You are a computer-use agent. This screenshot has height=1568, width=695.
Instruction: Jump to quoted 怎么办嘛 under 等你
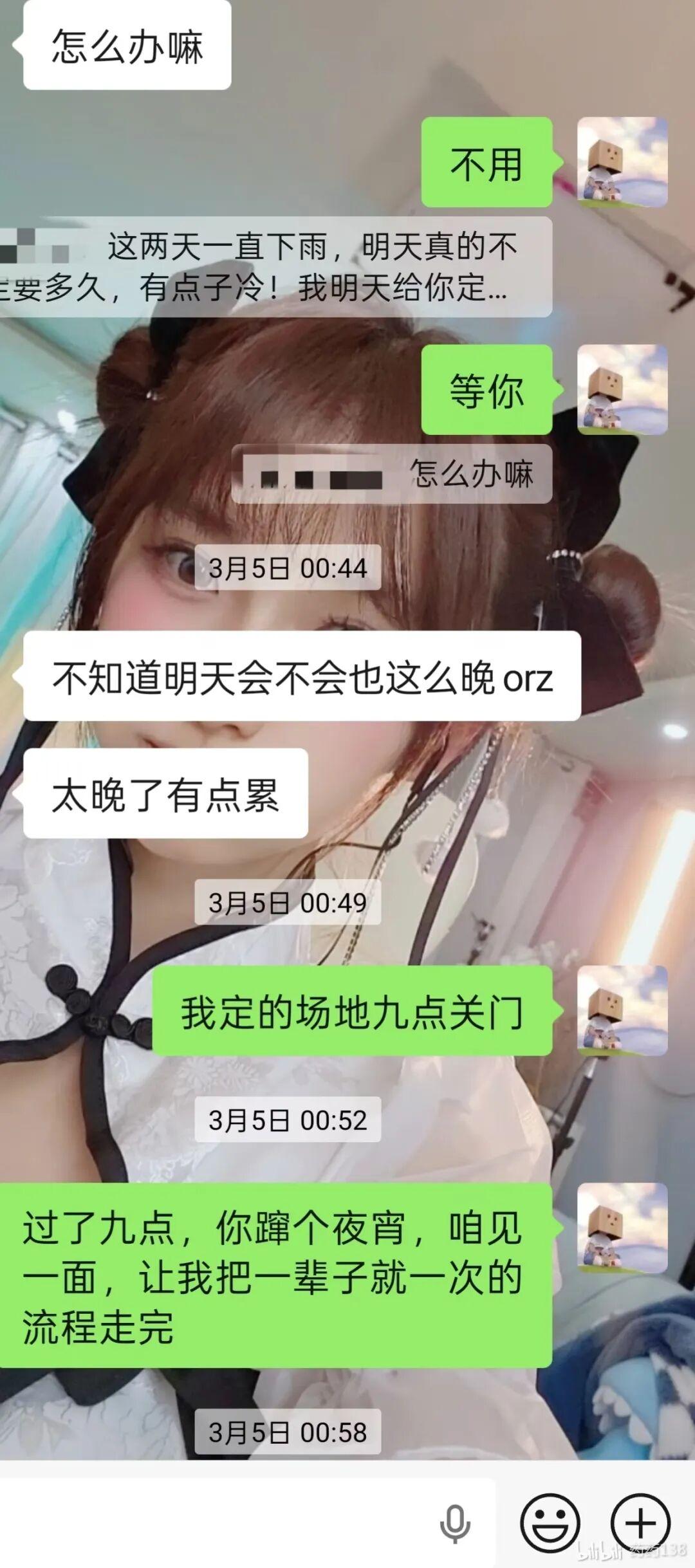391,474
